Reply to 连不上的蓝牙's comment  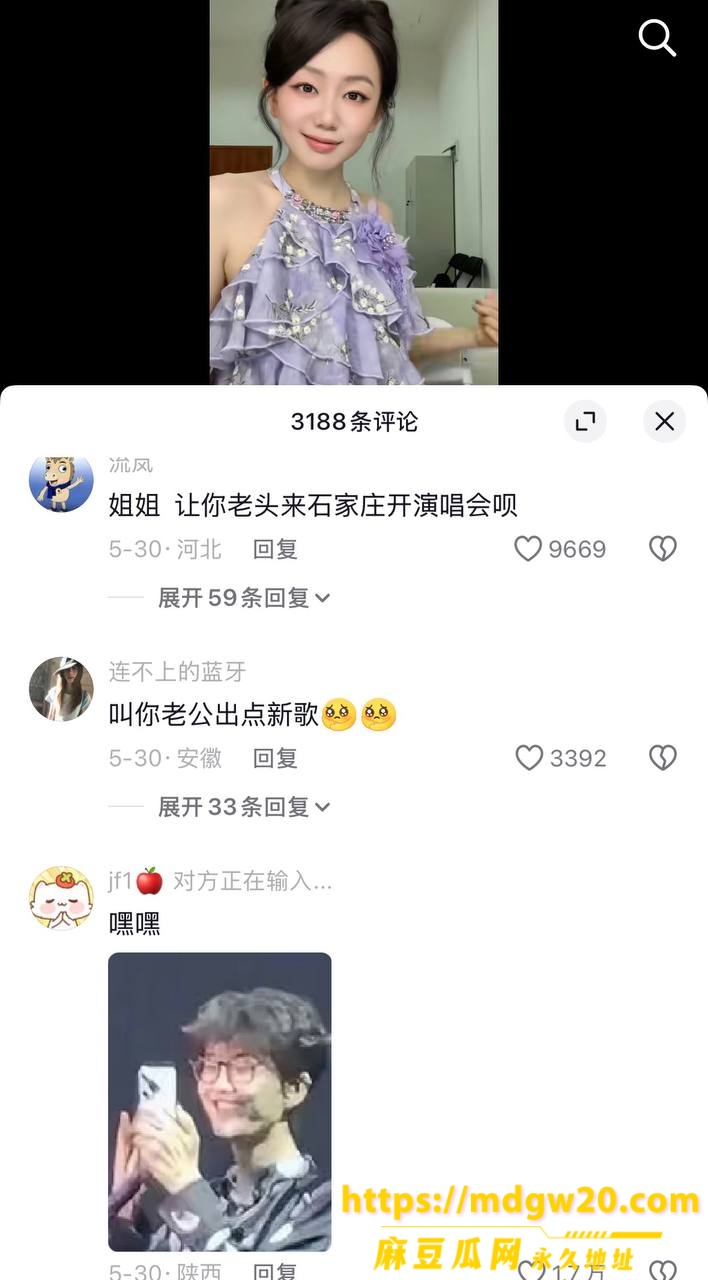coord(275,758)
